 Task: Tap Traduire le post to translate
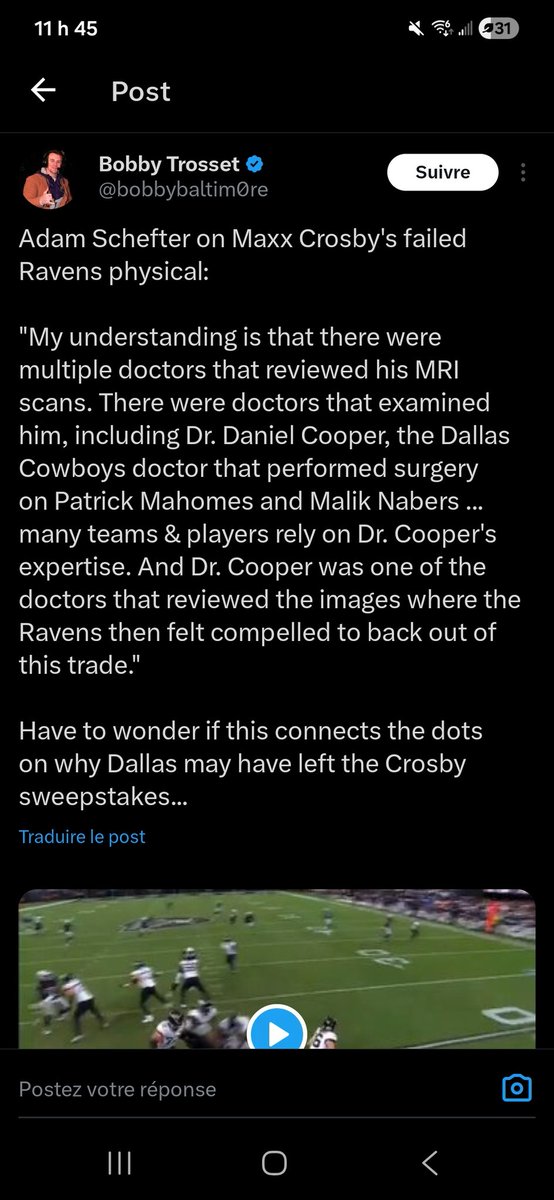coord(82,836)
